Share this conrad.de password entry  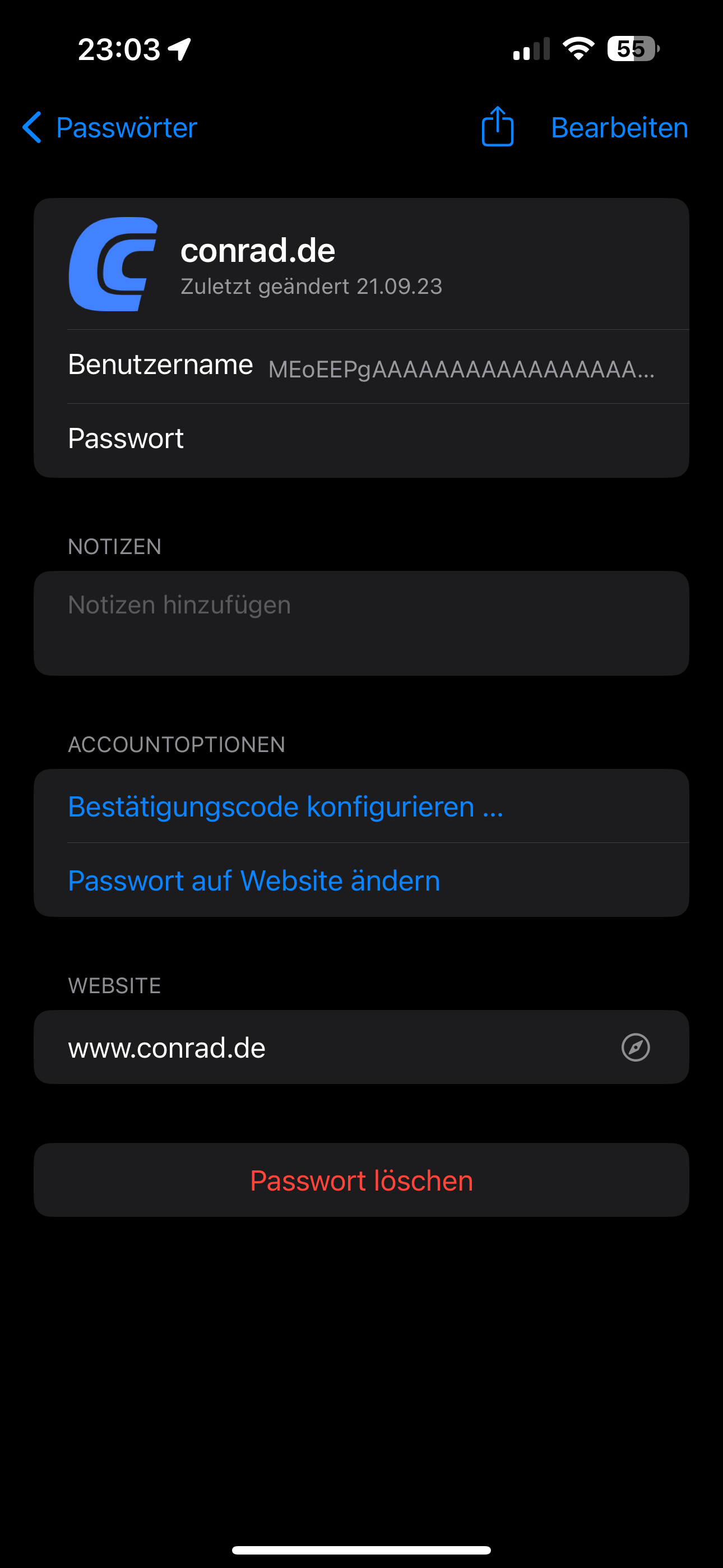click(497, 127)
